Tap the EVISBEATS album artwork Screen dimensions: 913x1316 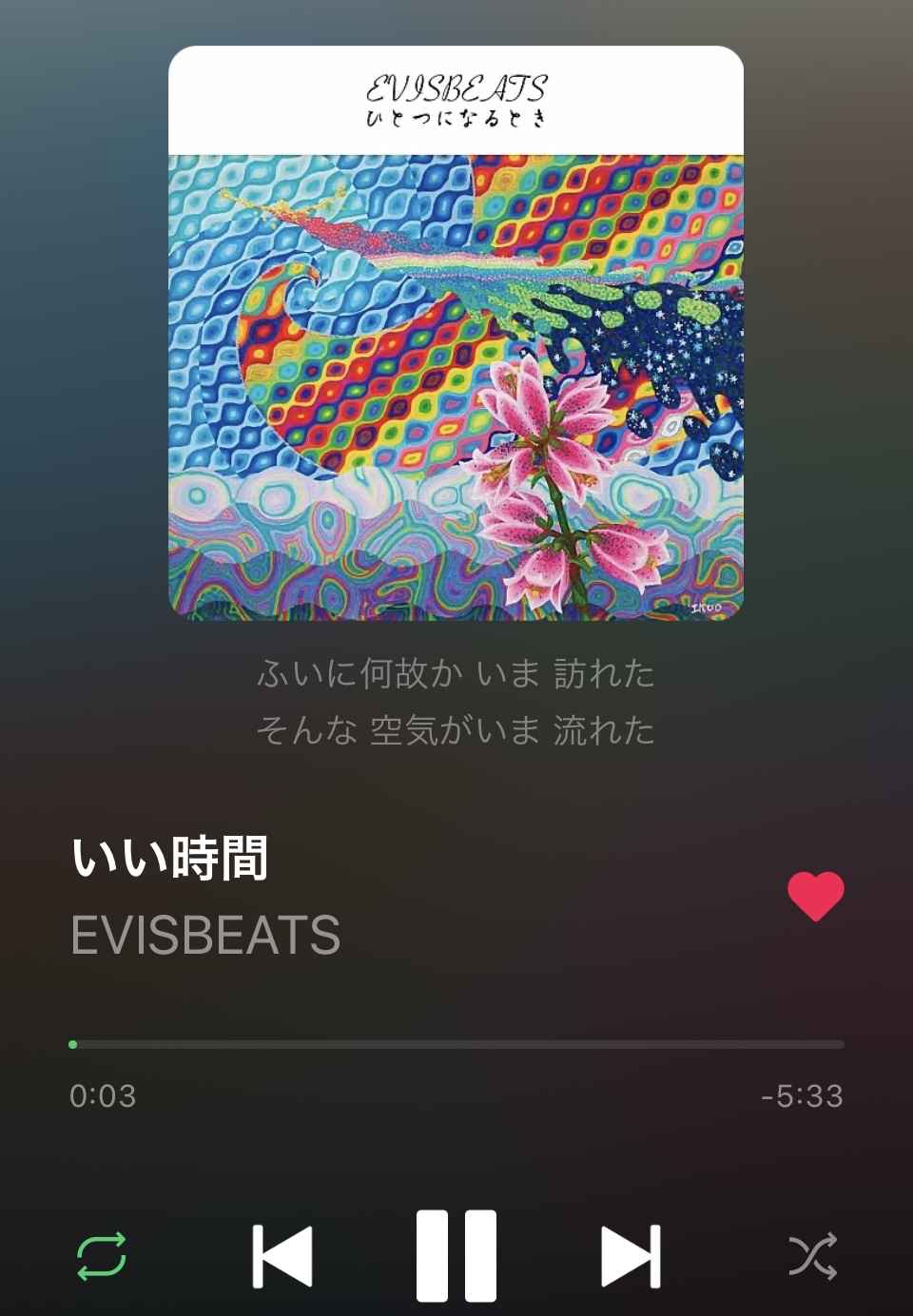coord(456,333)
